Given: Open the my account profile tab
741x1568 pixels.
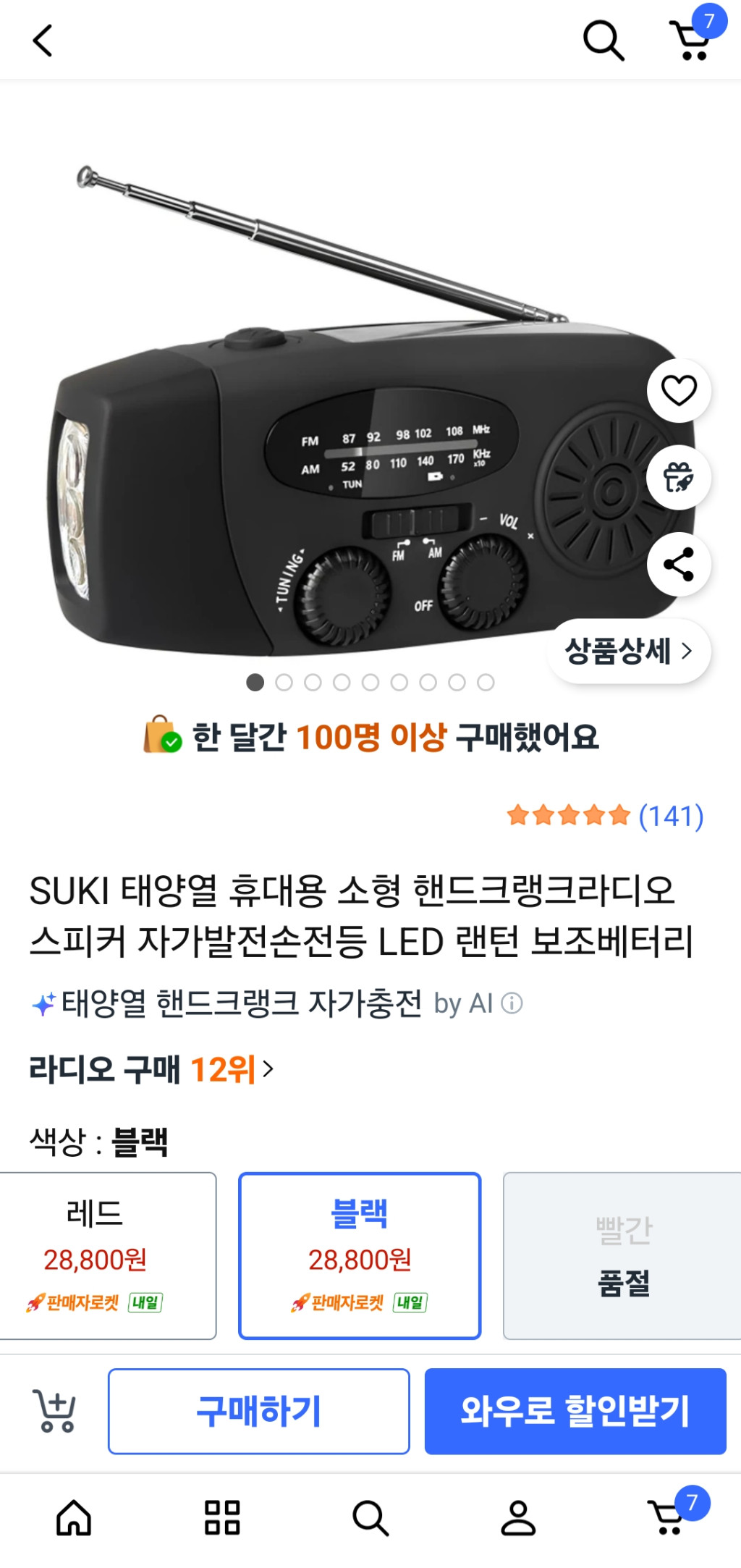Looking at the screenshot, I should (518, 1518).
